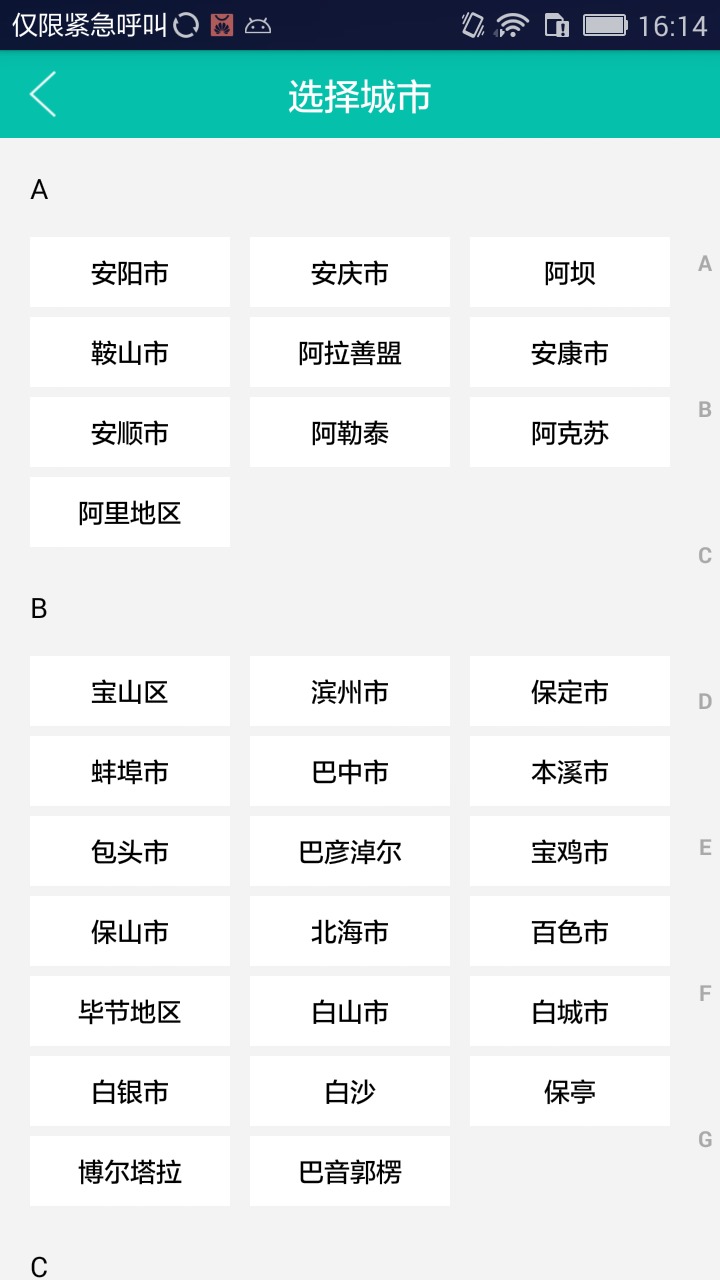Select 保亭 from the list
This screenshot has height=1280, width=720.
click(x=570, y=1091)
